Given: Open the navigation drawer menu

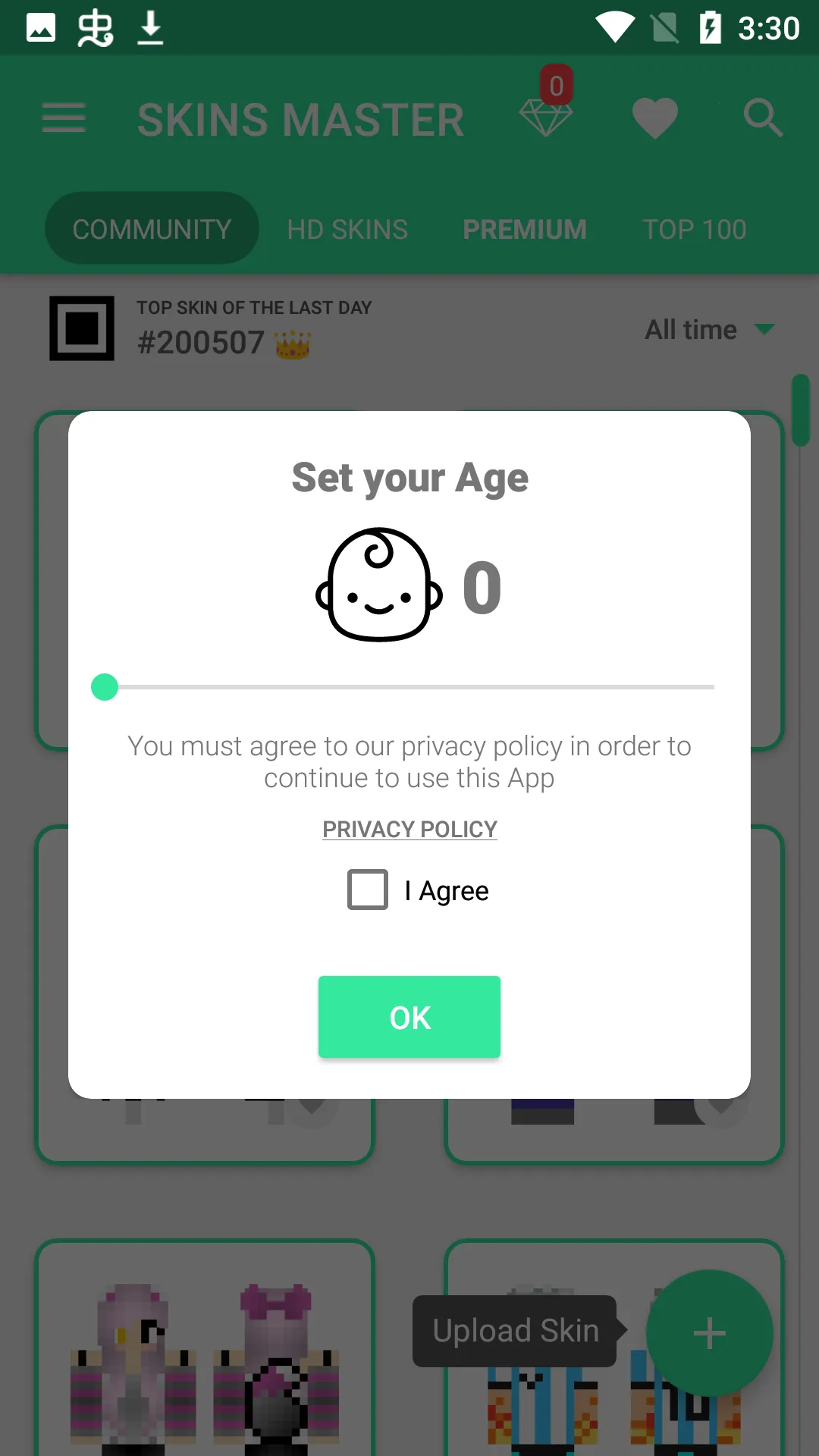Looking at the screenshot, I should [63, 118].
